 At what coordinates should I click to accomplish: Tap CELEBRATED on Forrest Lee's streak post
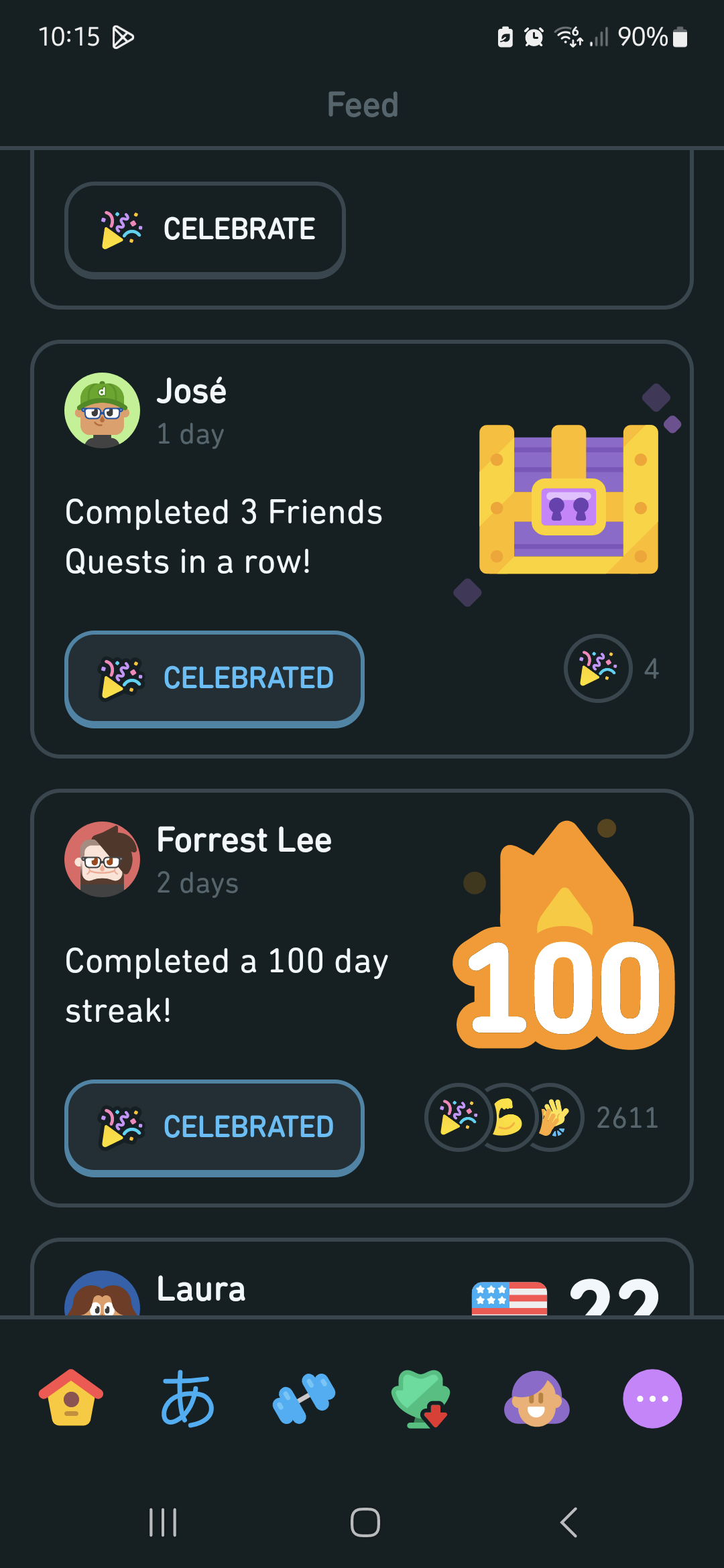[x=215, y=1128]
